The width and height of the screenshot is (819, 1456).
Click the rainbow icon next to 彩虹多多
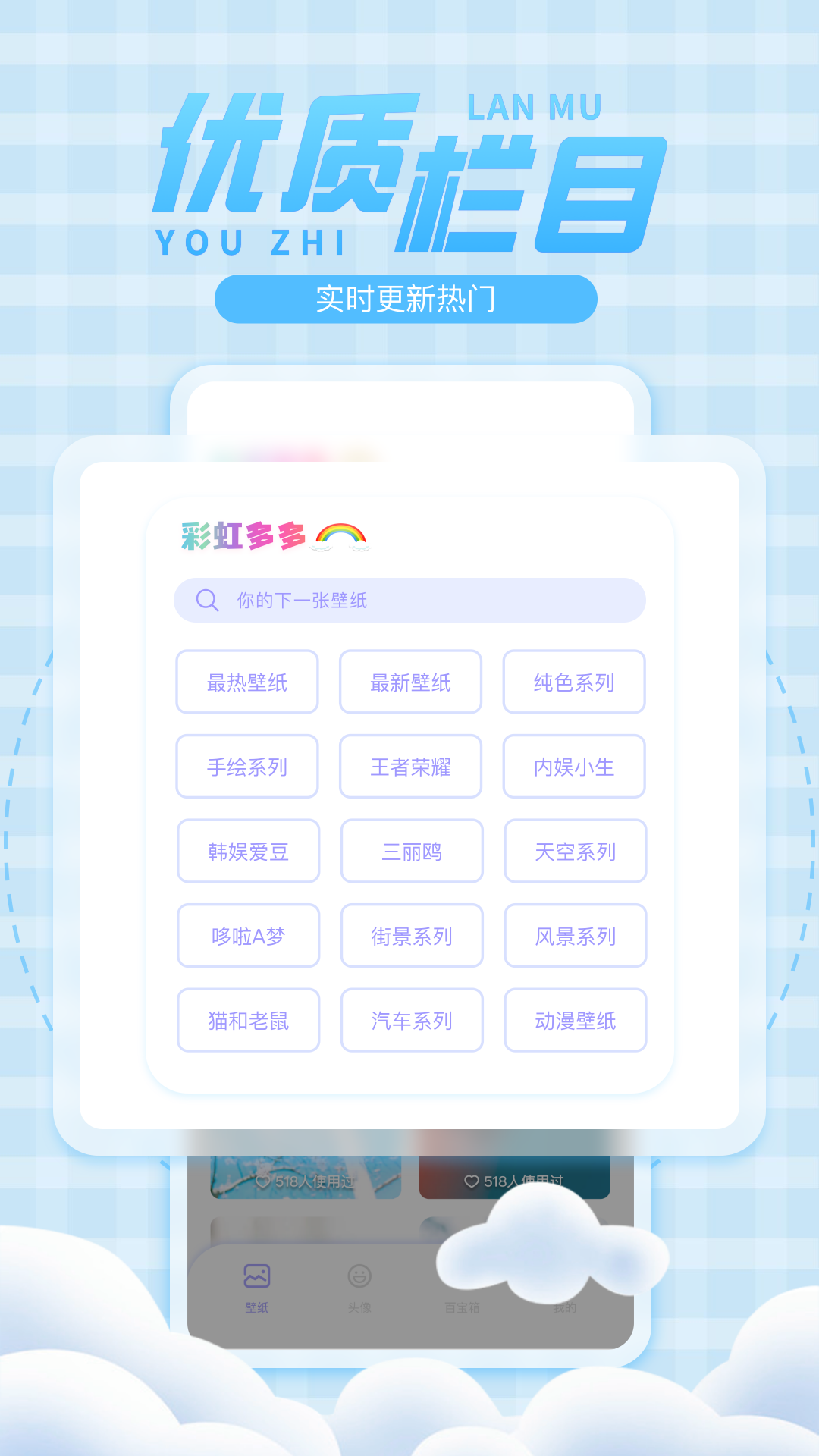tap(342, 535)
